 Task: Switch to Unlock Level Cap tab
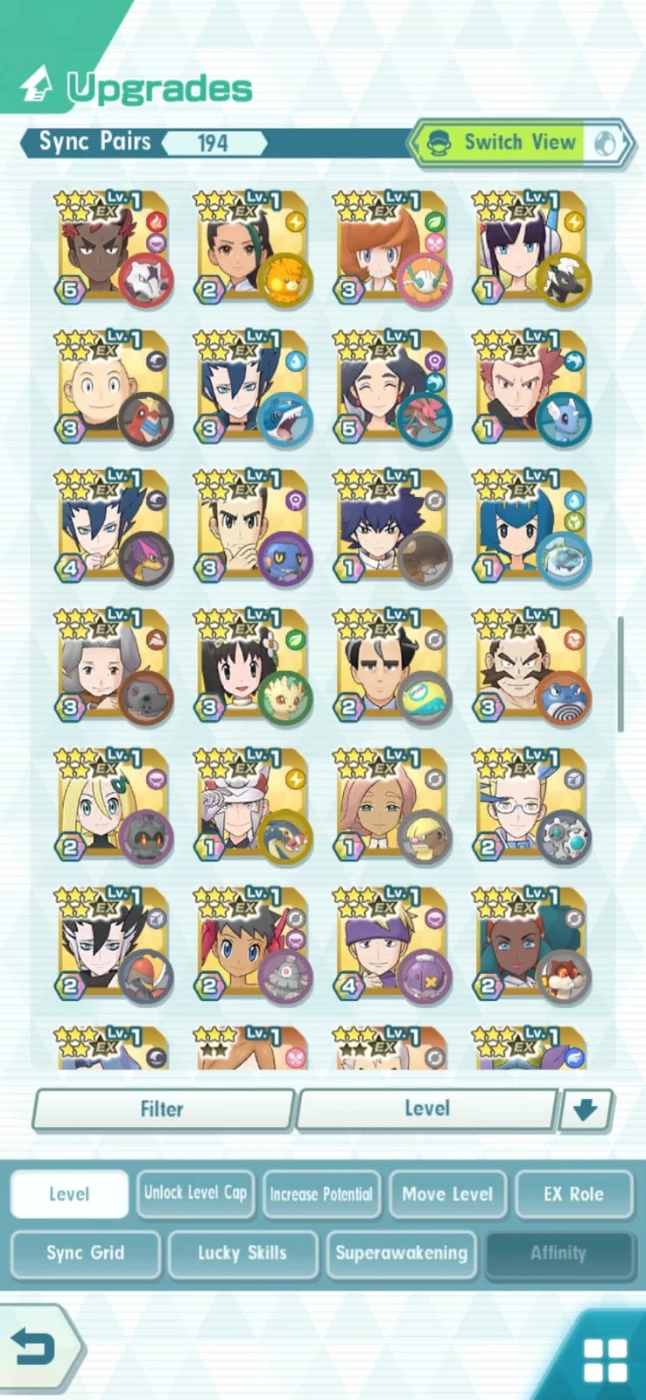tap(195, 1194)
